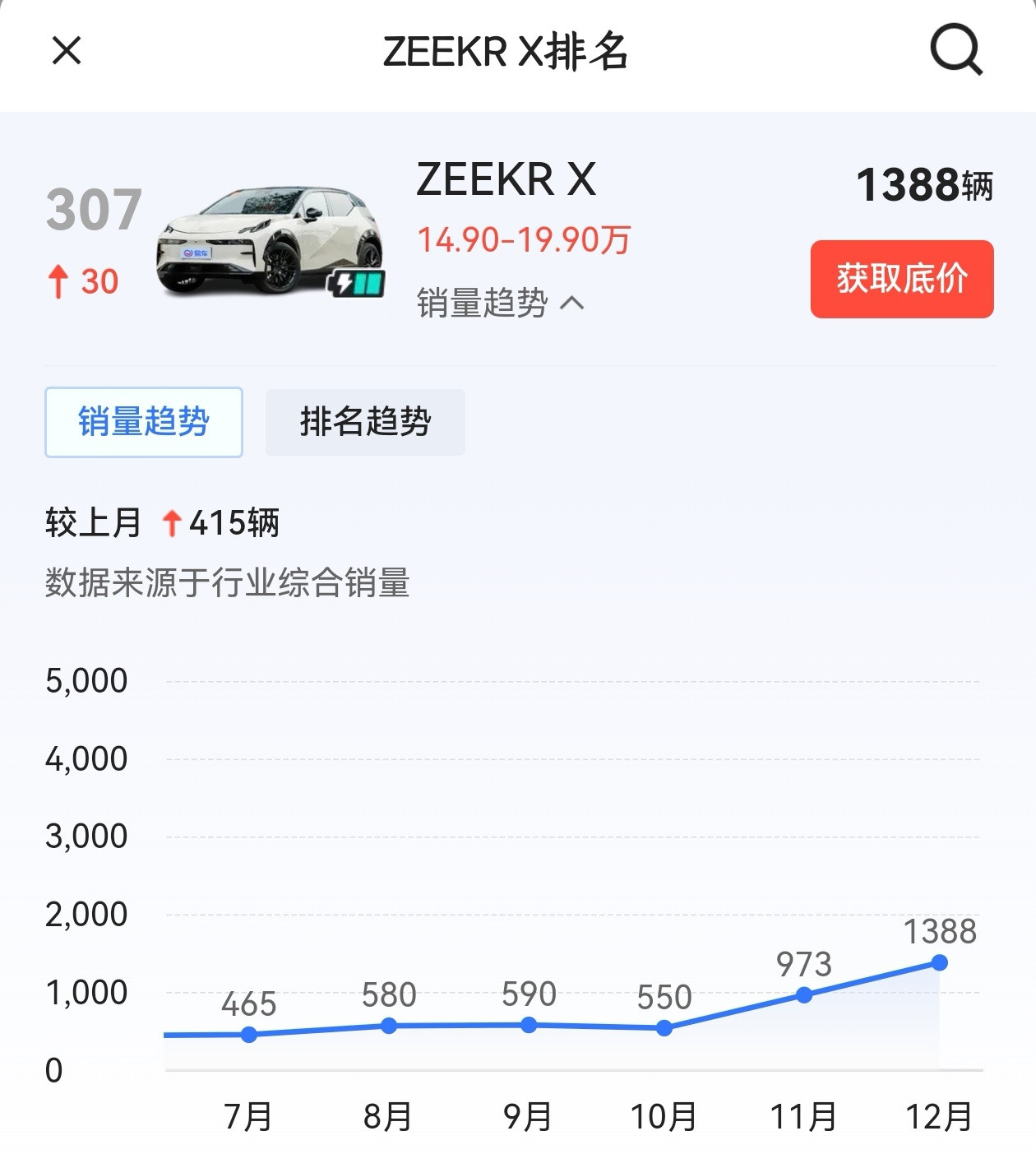This screenshot has height=1168, width=1036.
Task: Tap the 7月 axis label
Action: 249,1116
